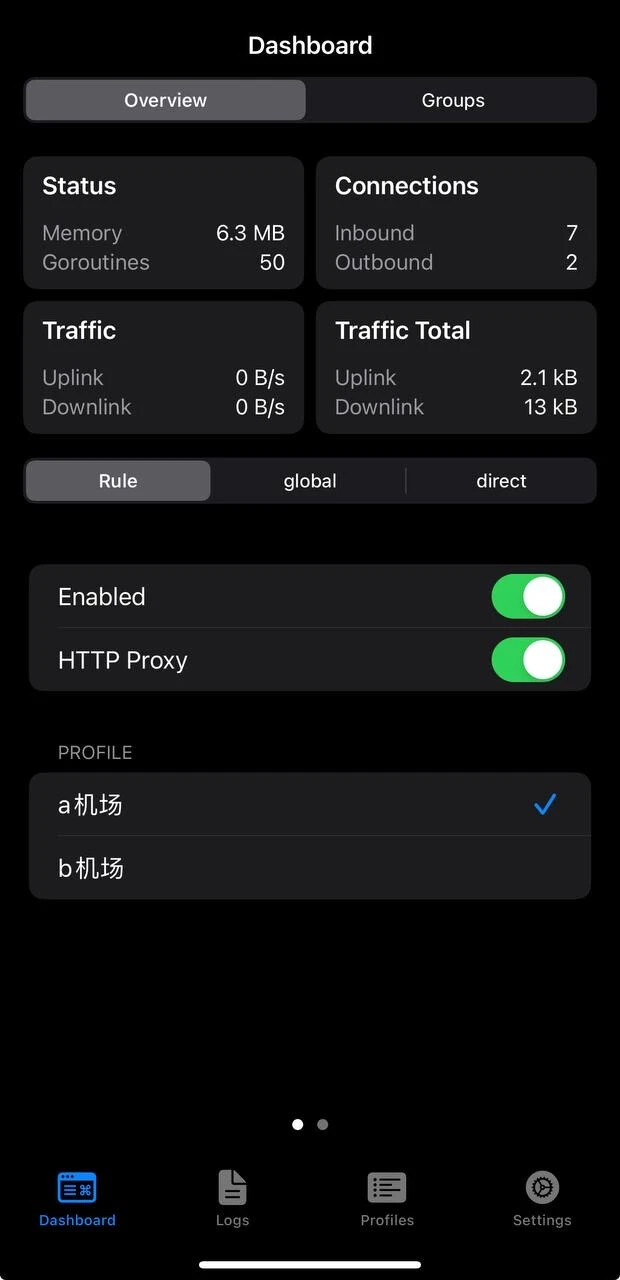620x1280 pixels.
Task: Tap the page indicator dots
Action: [x=310, y=1124]
